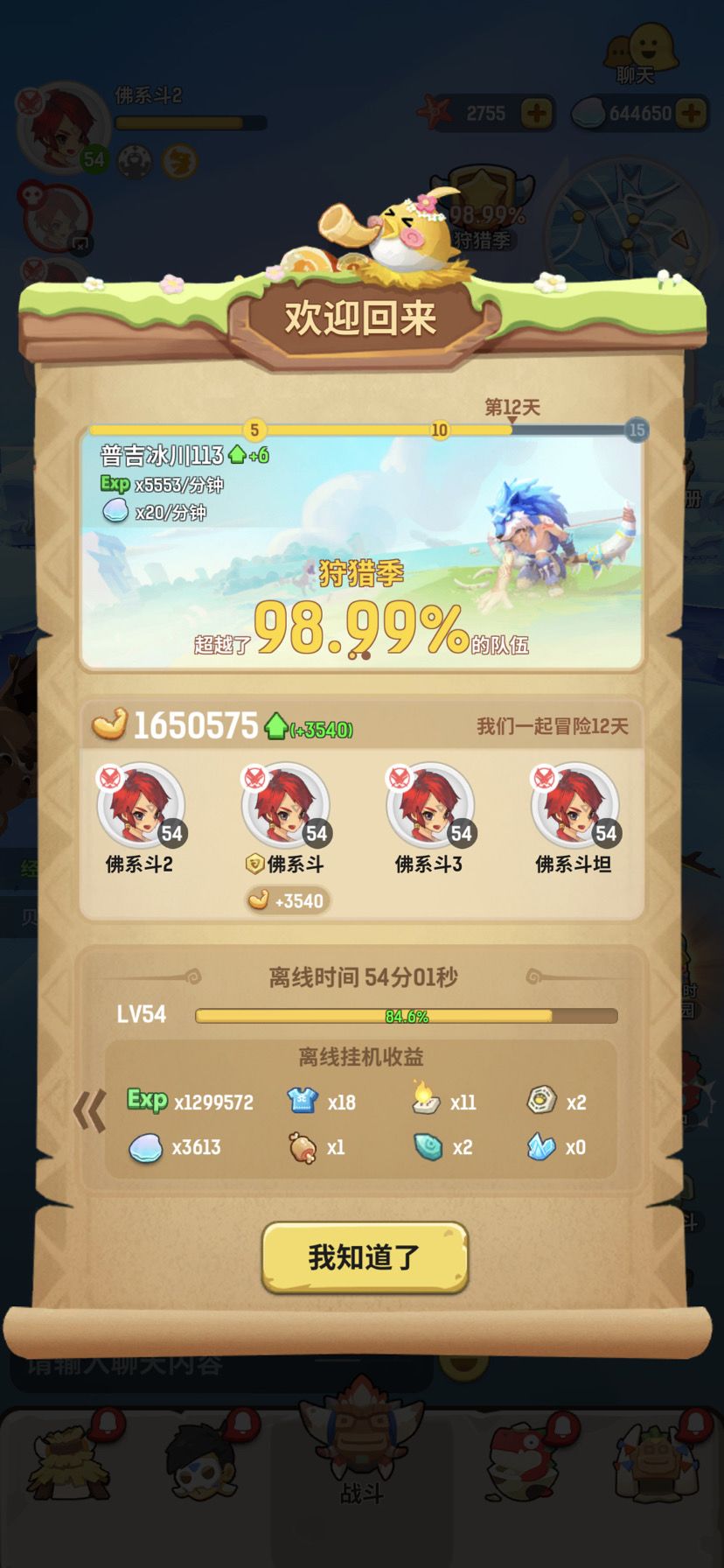The width and height of the screenshot is (724, 1568).
Task: Open 佛系斗3 teammate avatar
Action: [x=430, y=806]
